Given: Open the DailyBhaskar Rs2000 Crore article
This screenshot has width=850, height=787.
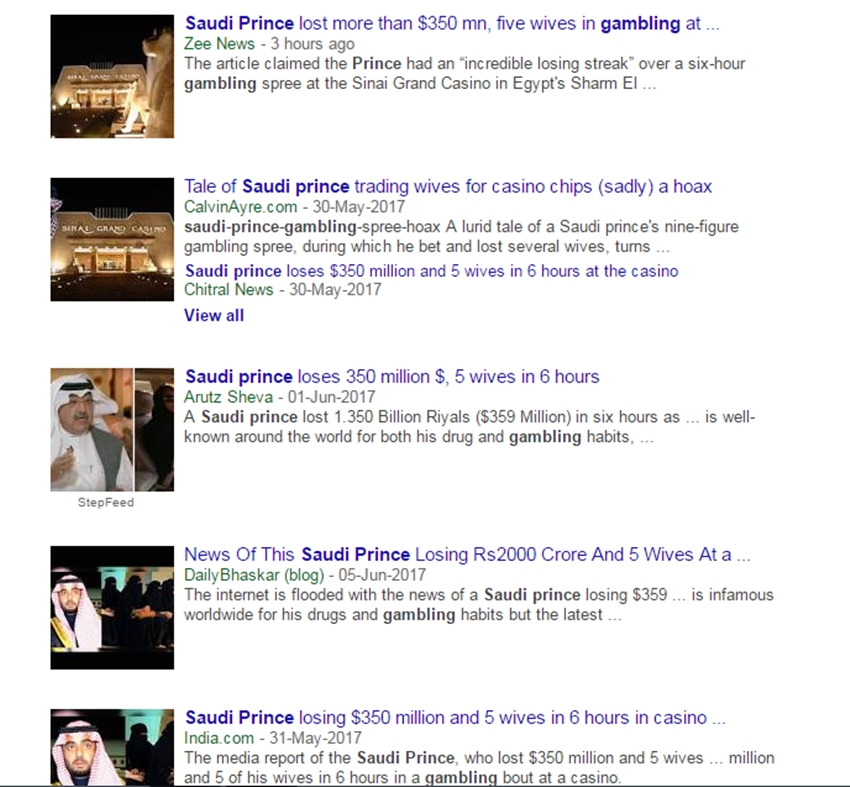Looking at the screenshot, I should 467,554.
